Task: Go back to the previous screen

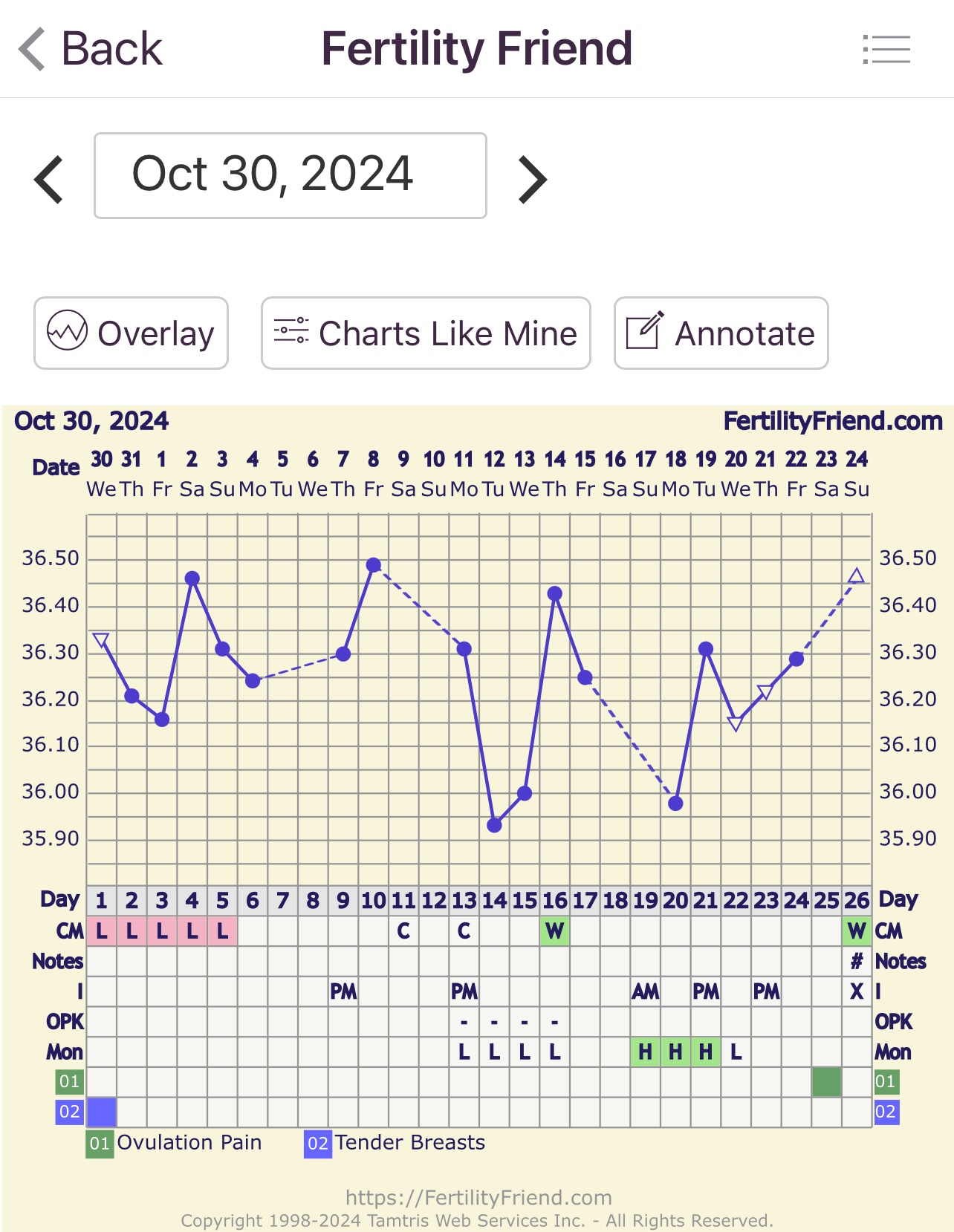Action: [x=91, y=49]
